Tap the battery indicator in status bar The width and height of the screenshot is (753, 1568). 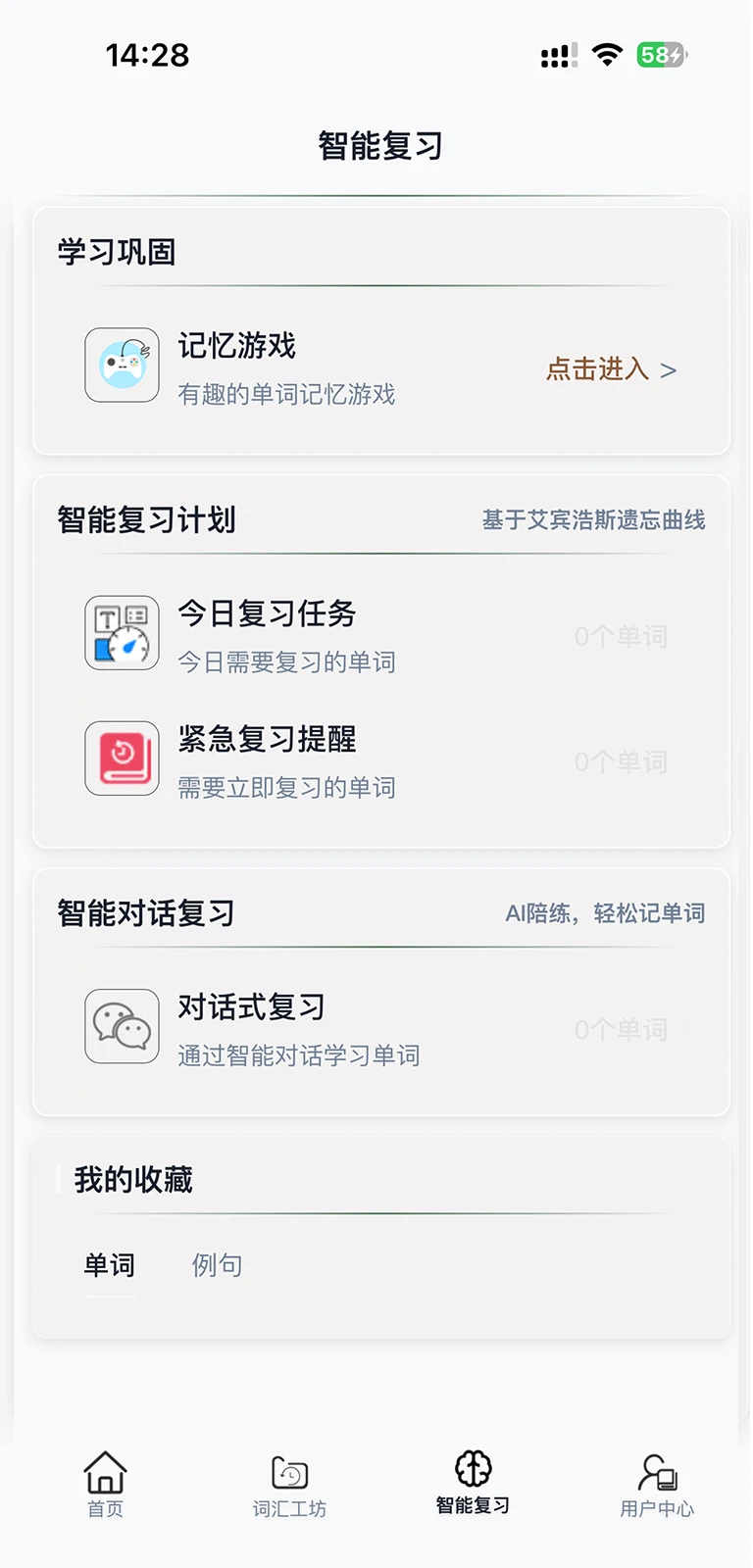[659, 56]
